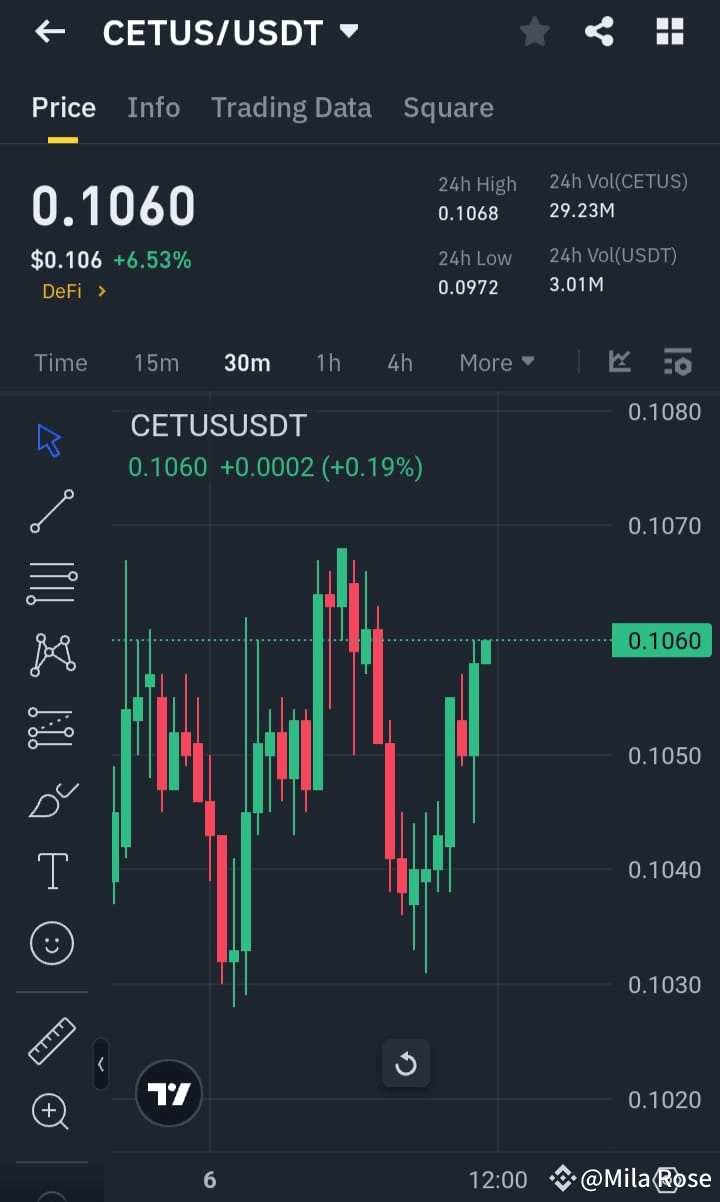This screenshot has height=1202, width=720.
Task: Select the text annotation tool
Action: coord(51,870)
